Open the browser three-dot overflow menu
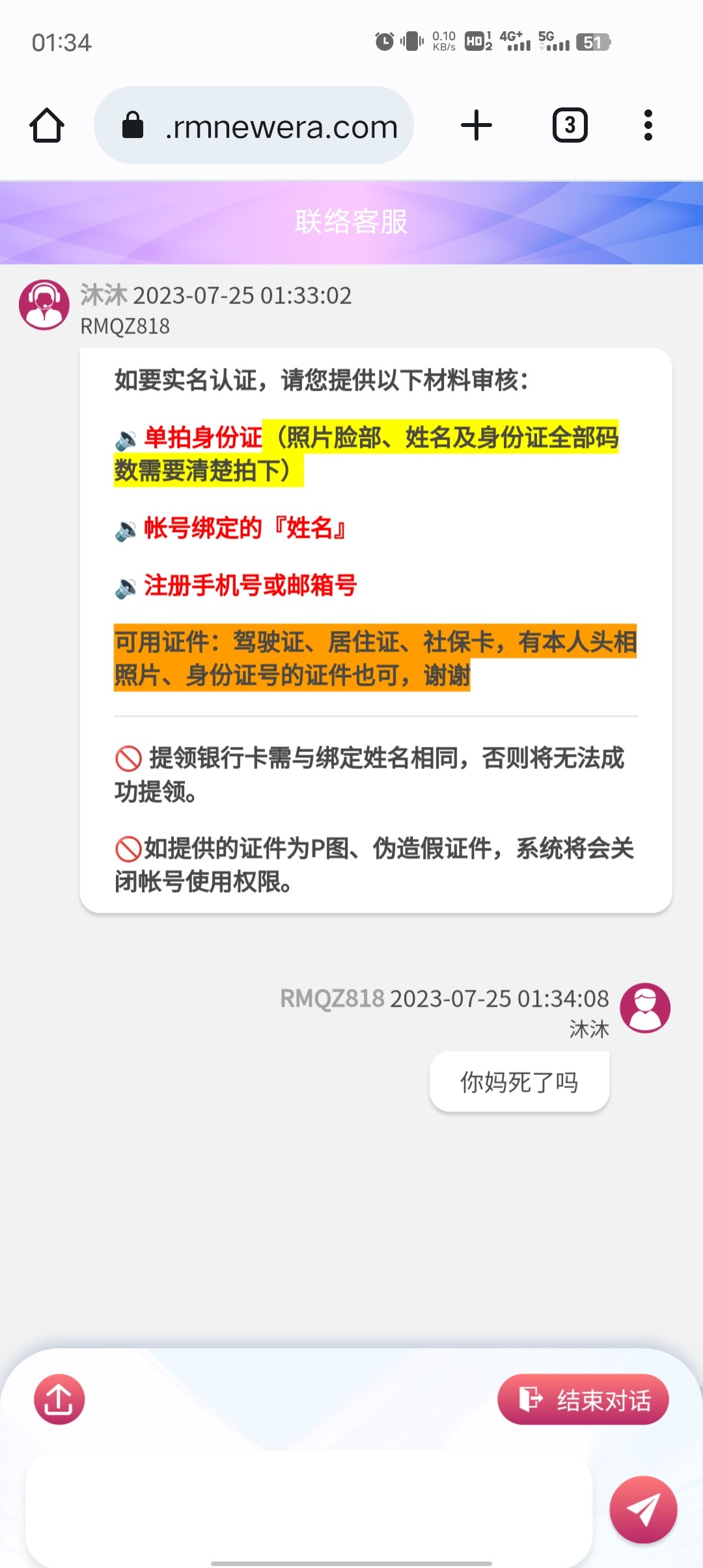The image size is (703, 1568). pos(647,124)
